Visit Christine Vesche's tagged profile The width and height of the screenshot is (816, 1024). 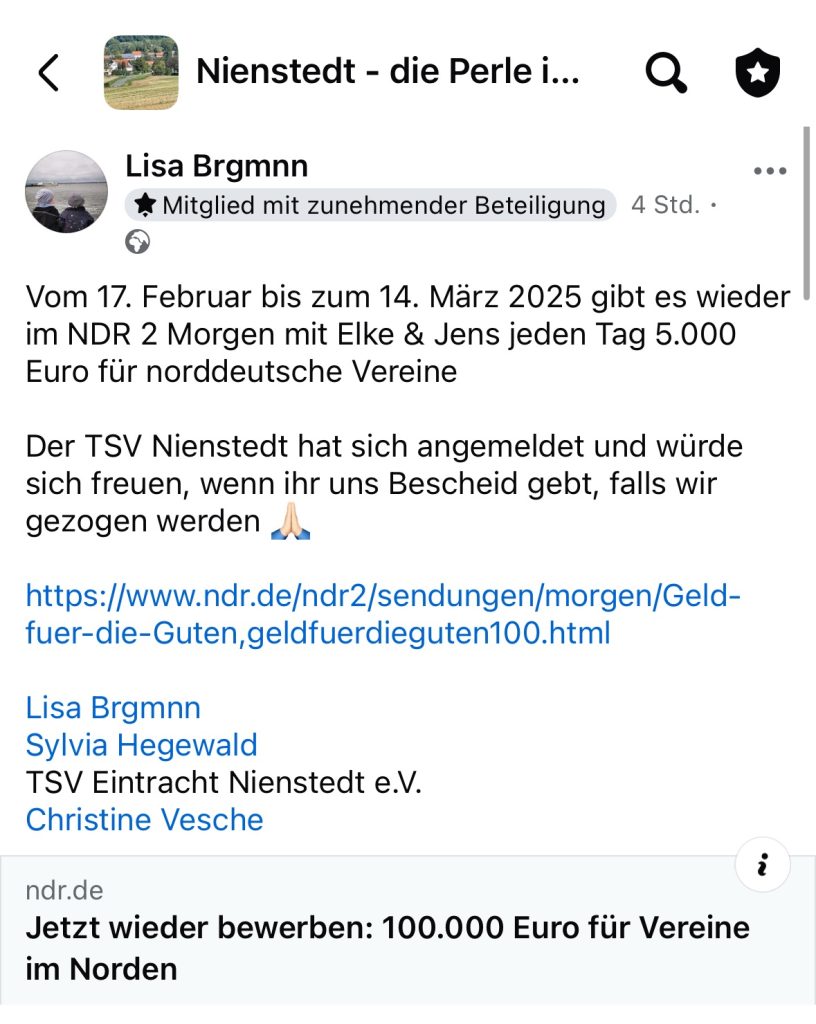pos(144,819)
